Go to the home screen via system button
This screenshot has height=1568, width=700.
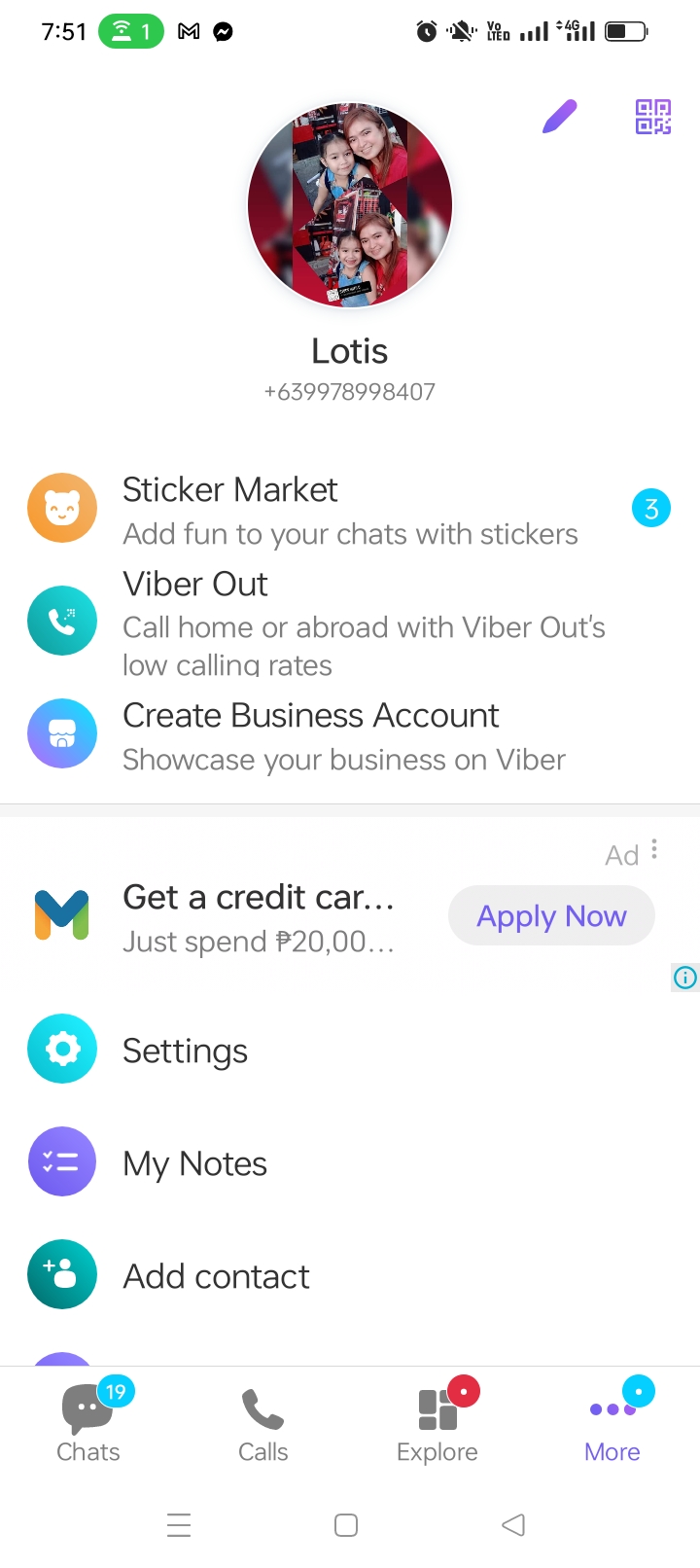click(x=346, y=1524)
